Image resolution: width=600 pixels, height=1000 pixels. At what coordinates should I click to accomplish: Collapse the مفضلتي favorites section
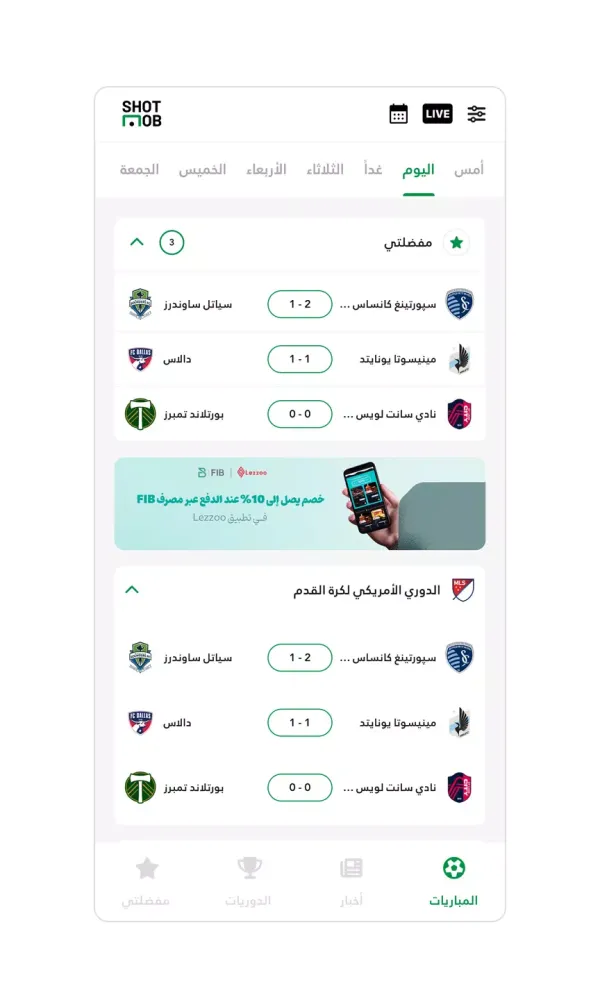pos(137,242)
